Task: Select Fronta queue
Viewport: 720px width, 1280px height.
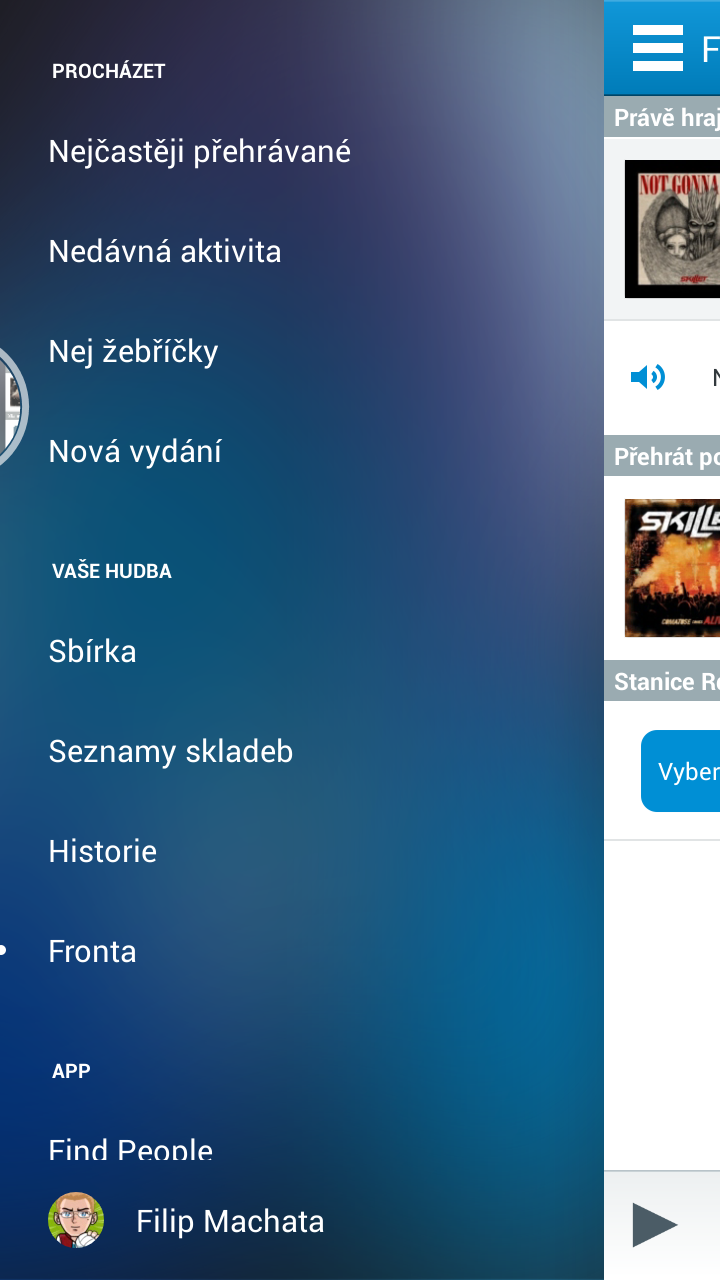Action: click(92, 951)
